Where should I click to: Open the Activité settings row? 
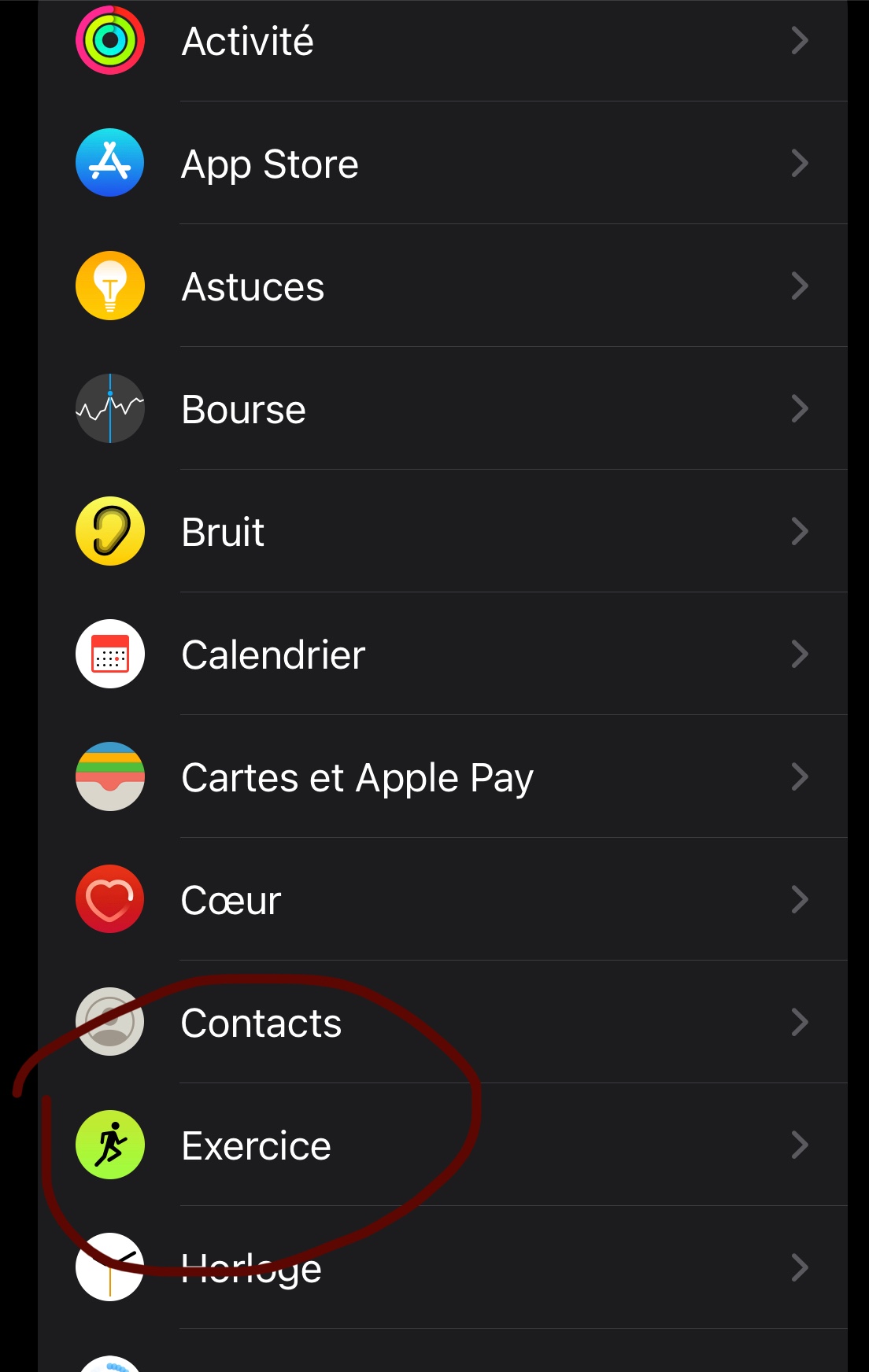(441, 41)
